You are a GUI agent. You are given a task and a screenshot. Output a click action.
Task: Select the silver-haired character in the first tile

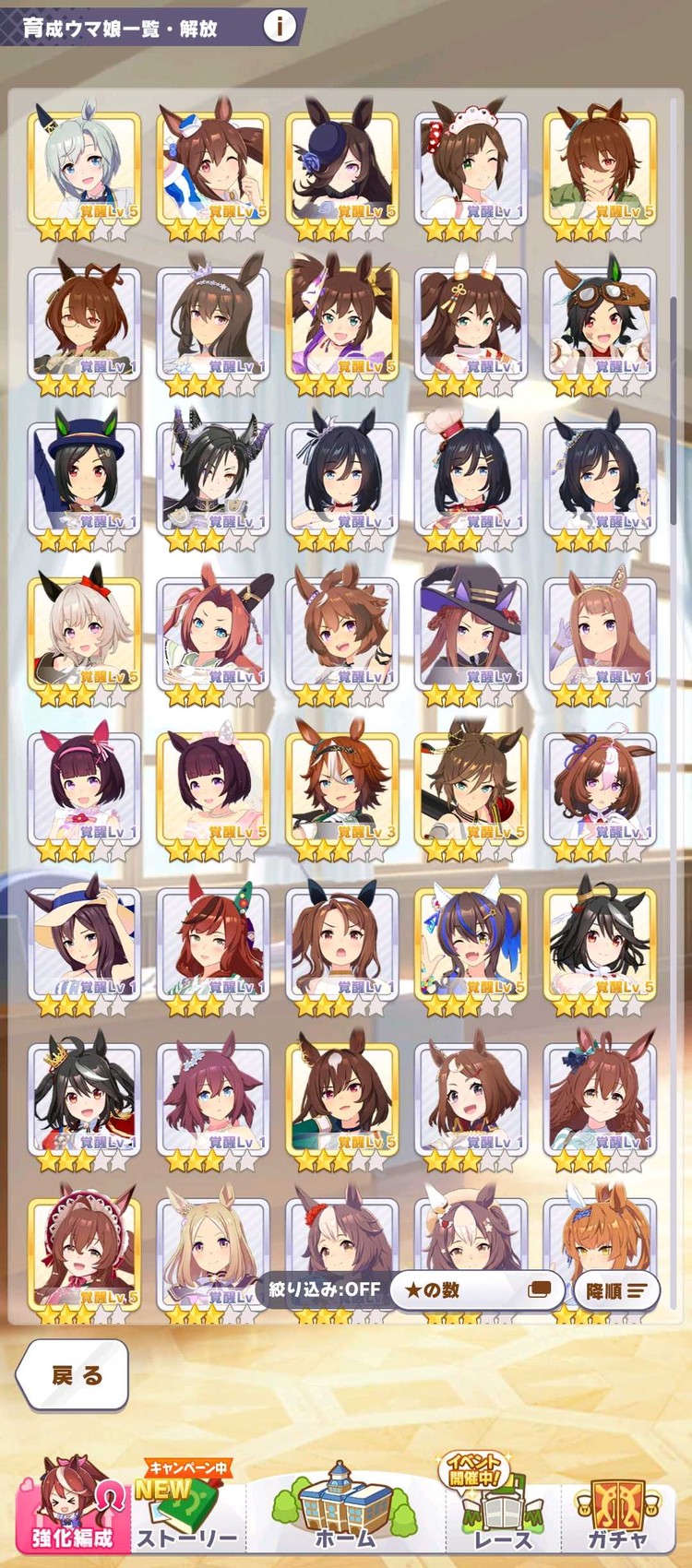84,170
